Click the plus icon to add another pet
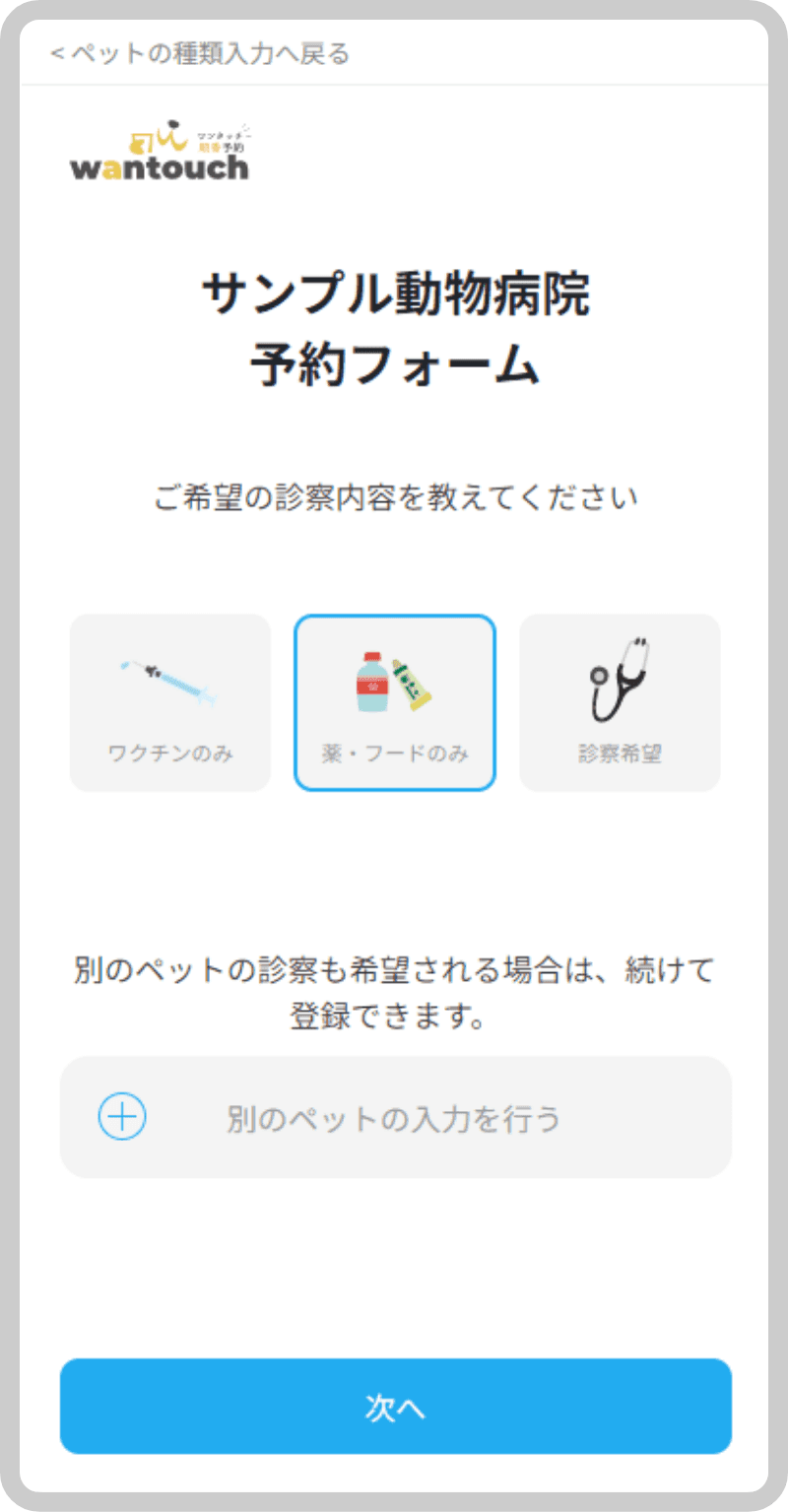Image resolution: width=788 pixels, height=1512 pixels. pos(120,1116)
